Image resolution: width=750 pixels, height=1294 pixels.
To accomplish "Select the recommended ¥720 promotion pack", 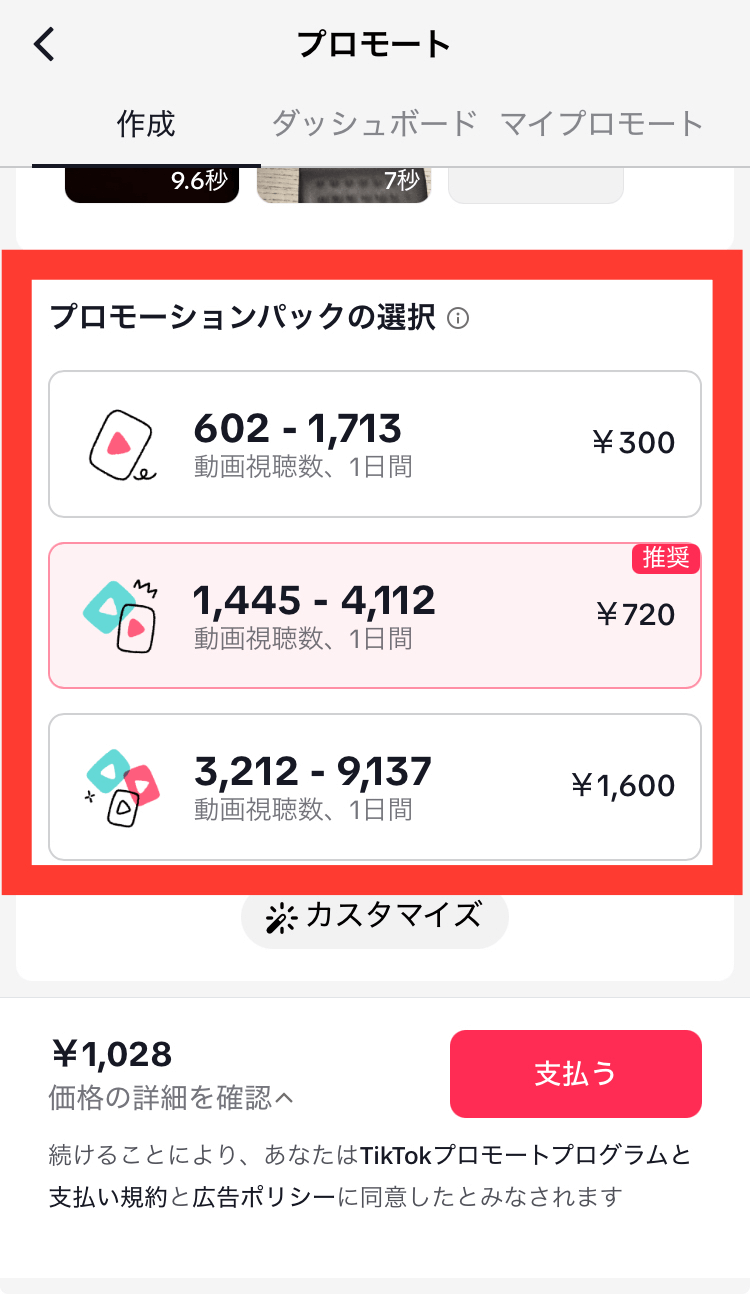I will coord(375,615).
